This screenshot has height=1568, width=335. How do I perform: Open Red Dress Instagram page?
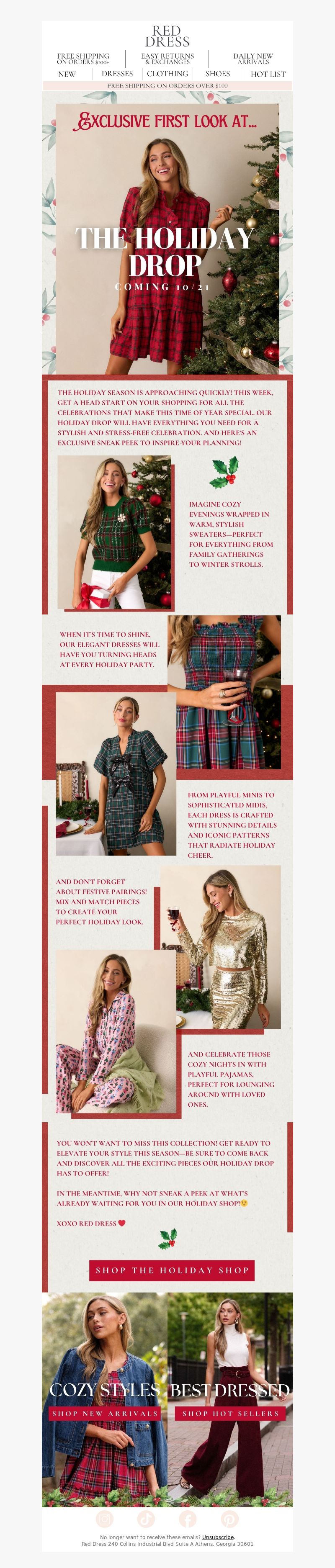coord(105,1519)
